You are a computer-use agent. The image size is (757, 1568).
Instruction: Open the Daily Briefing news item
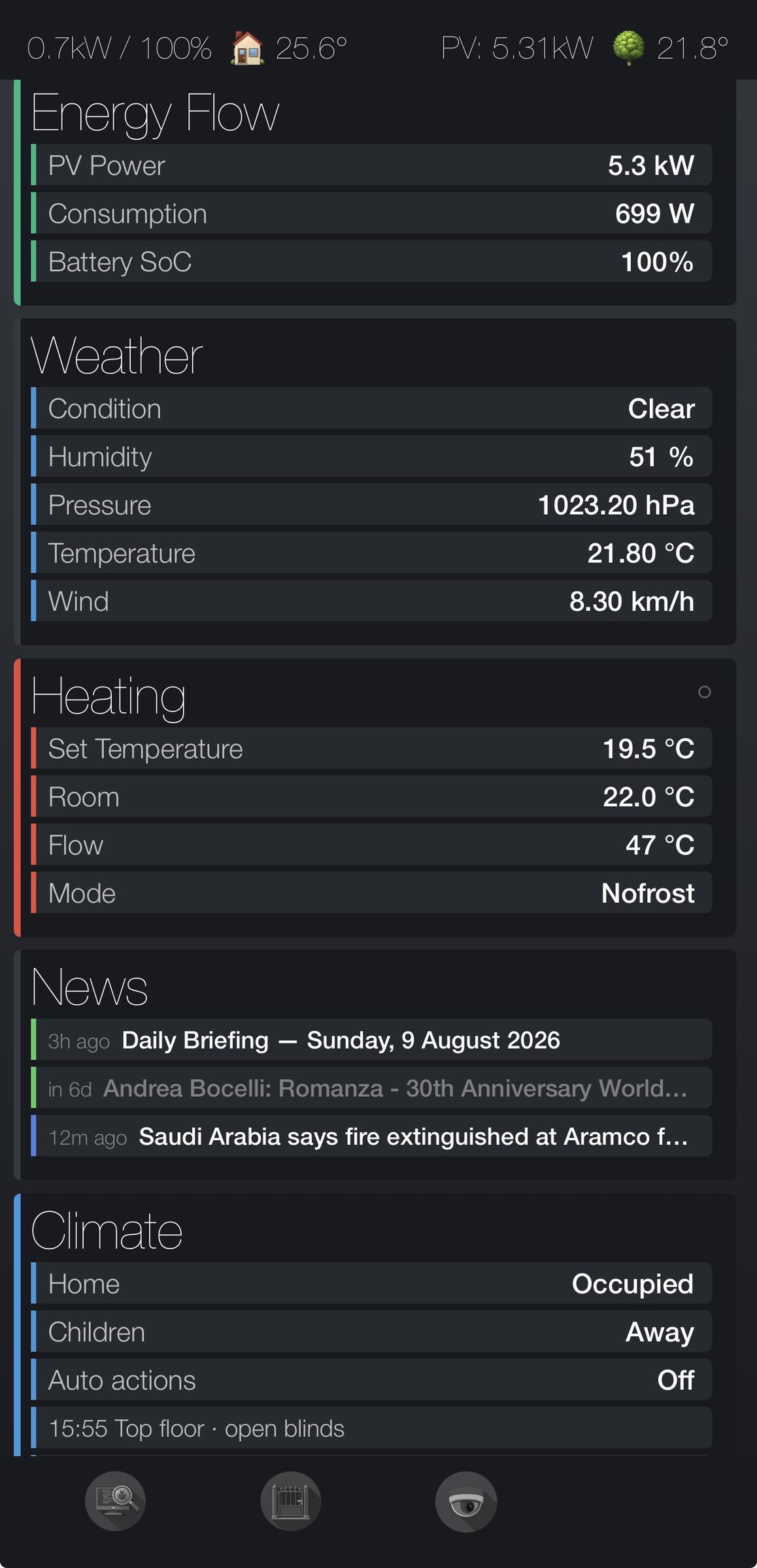tap(371, 1039)
